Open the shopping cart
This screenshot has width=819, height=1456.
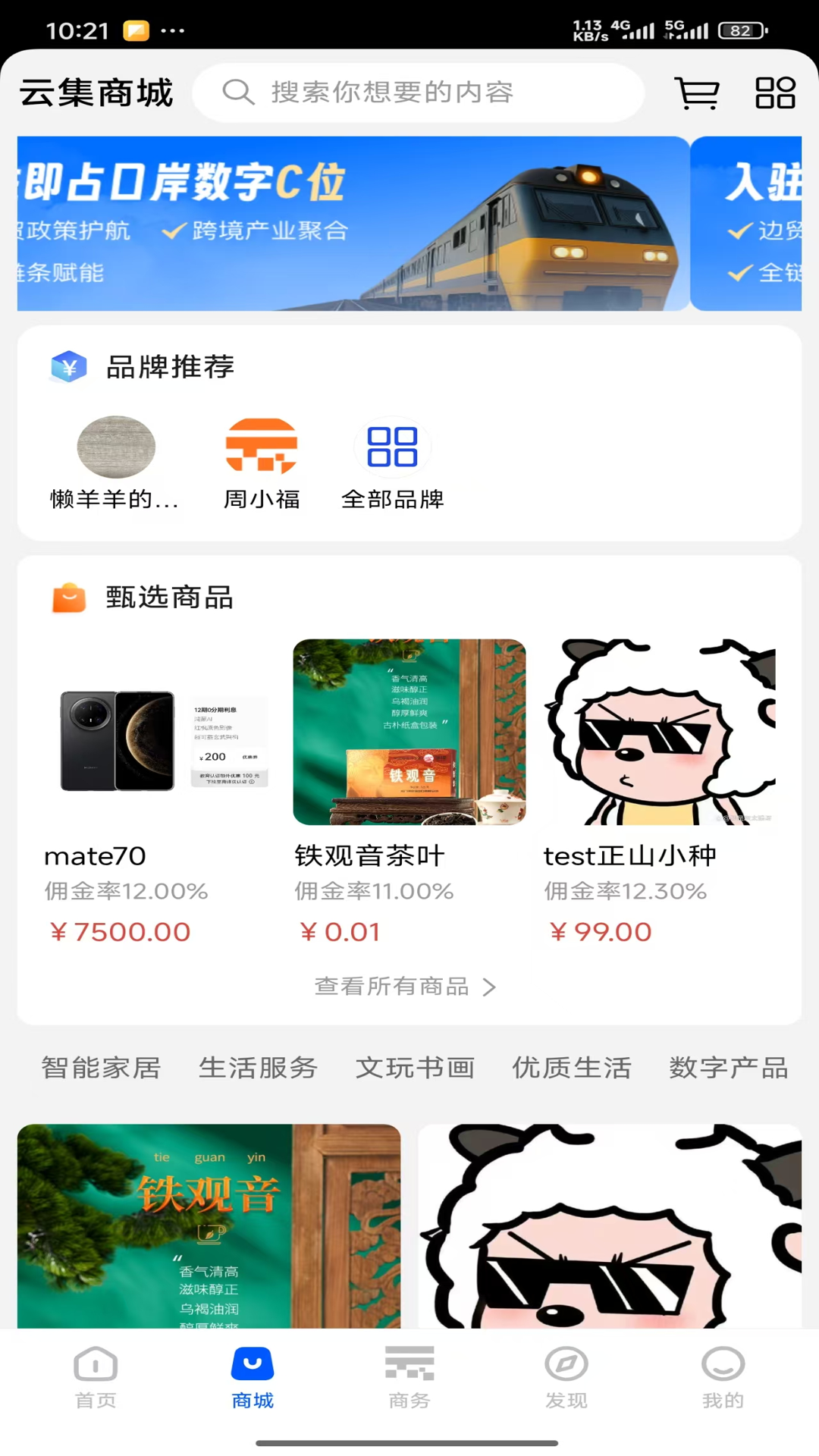(697, 93)
